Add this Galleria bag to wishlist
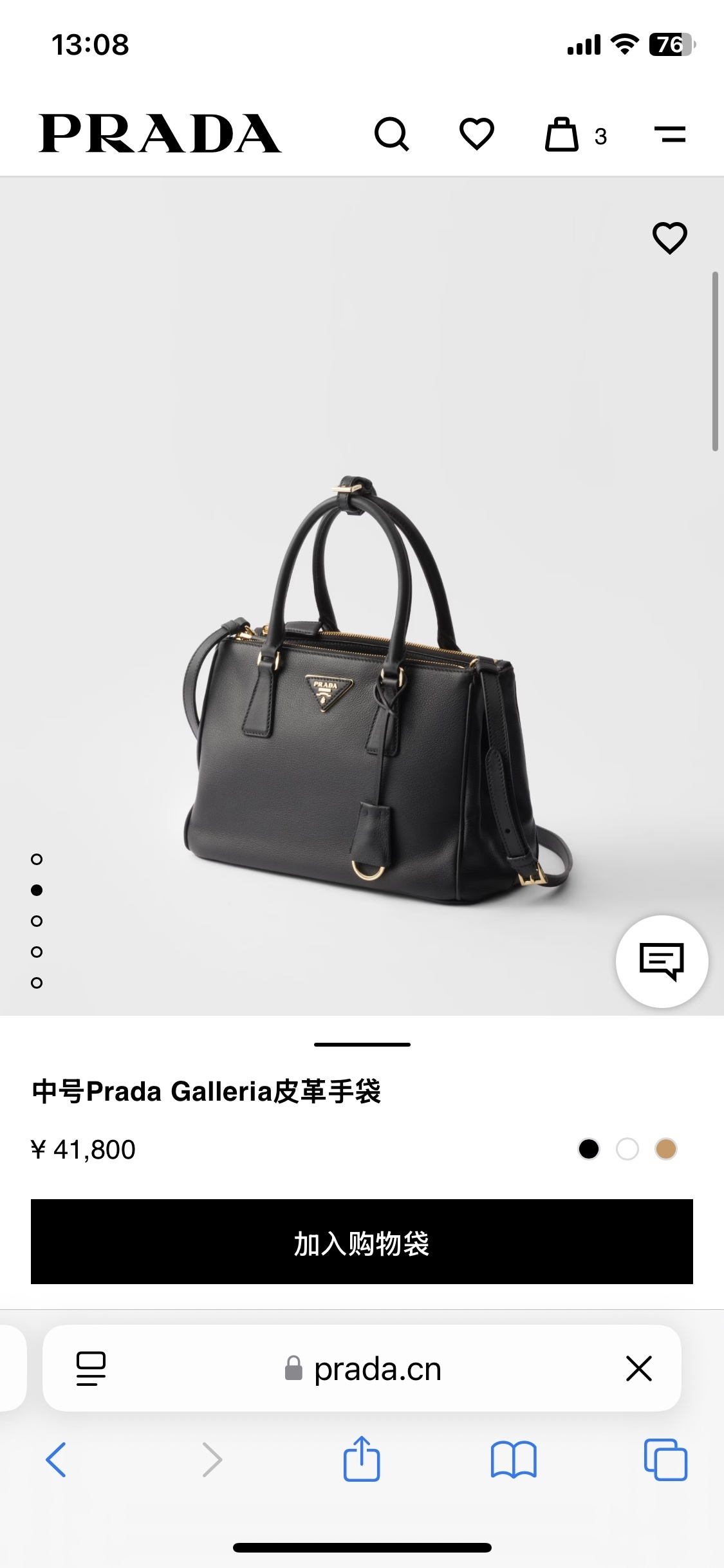The image size is (724, 1568). coord(670,238)
